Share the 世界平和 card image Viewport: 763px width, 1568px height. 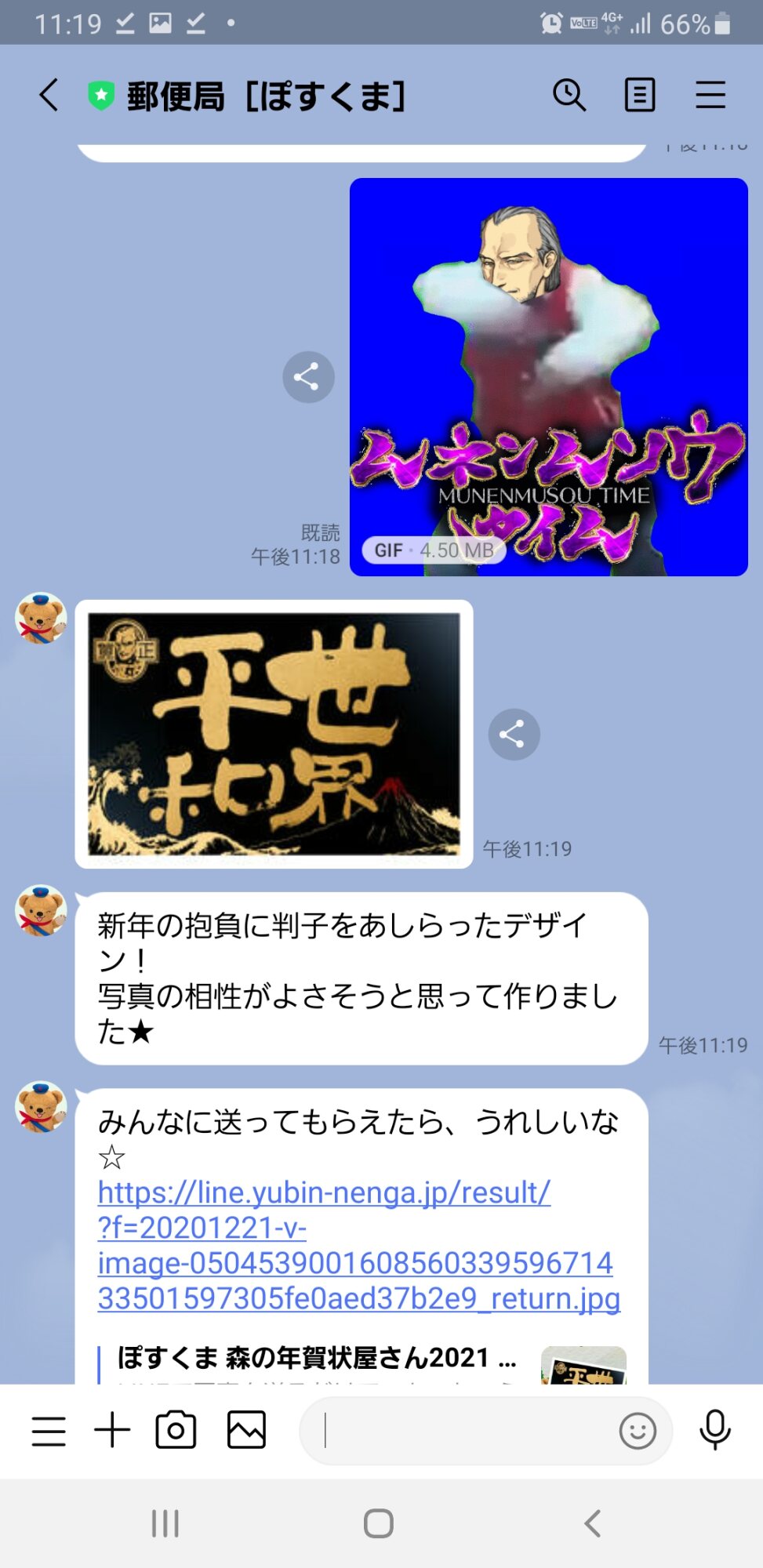click(x=514, y=735)
